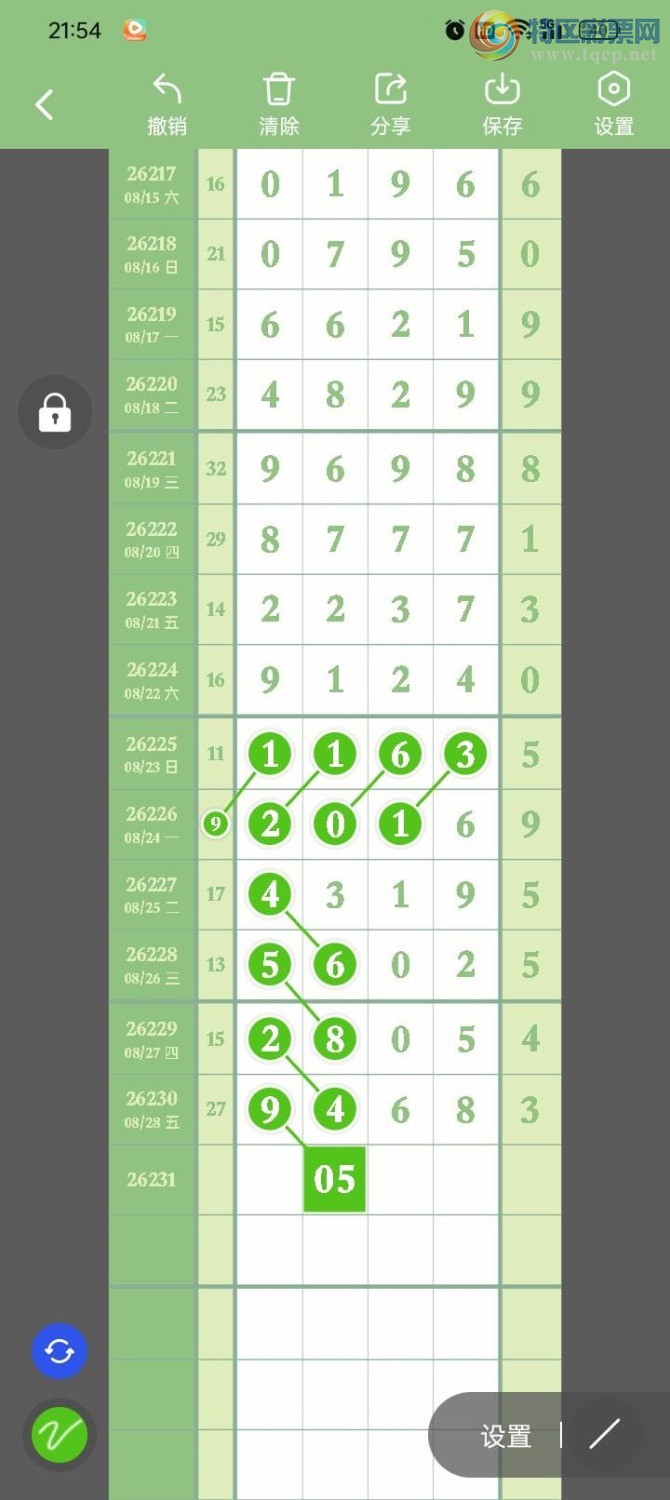Tap the green 05 prediction cell
Screen dimensions: 670x1500
[x=335, y=1180]
